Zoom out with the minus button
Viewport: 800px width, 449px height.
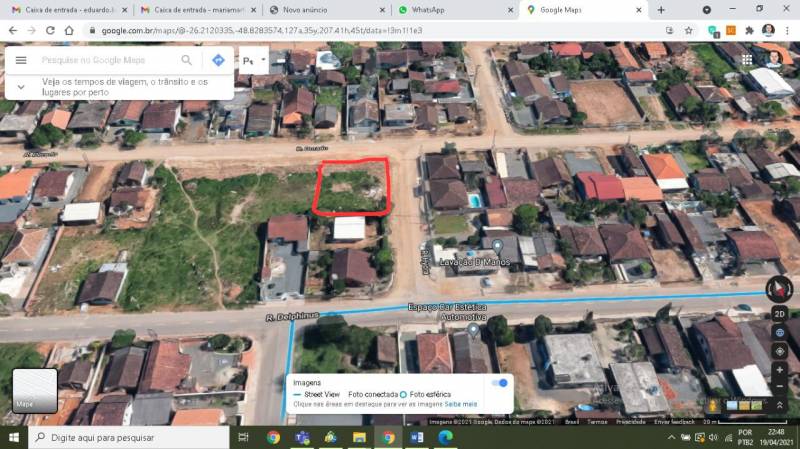point(779,388)
